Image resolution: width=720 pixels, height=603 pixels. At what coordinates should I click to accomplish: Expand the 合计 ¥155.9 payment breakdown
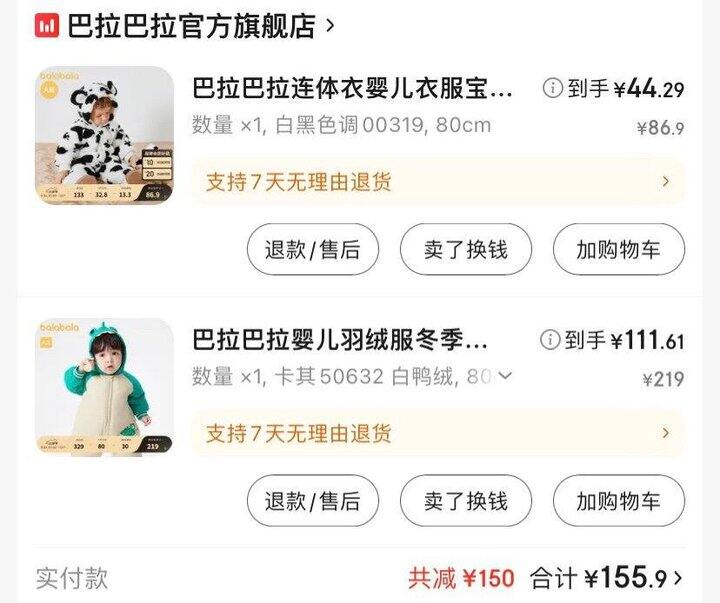680,577
